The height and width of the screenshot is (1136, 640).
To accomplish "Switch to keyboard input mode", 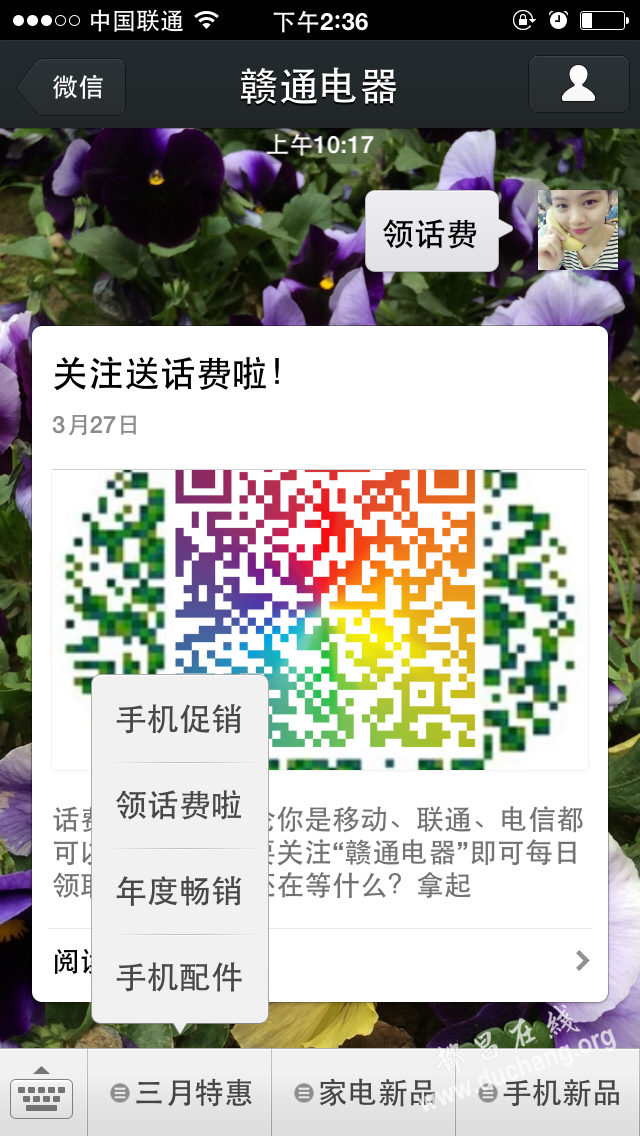I will tap(42, 1092).
